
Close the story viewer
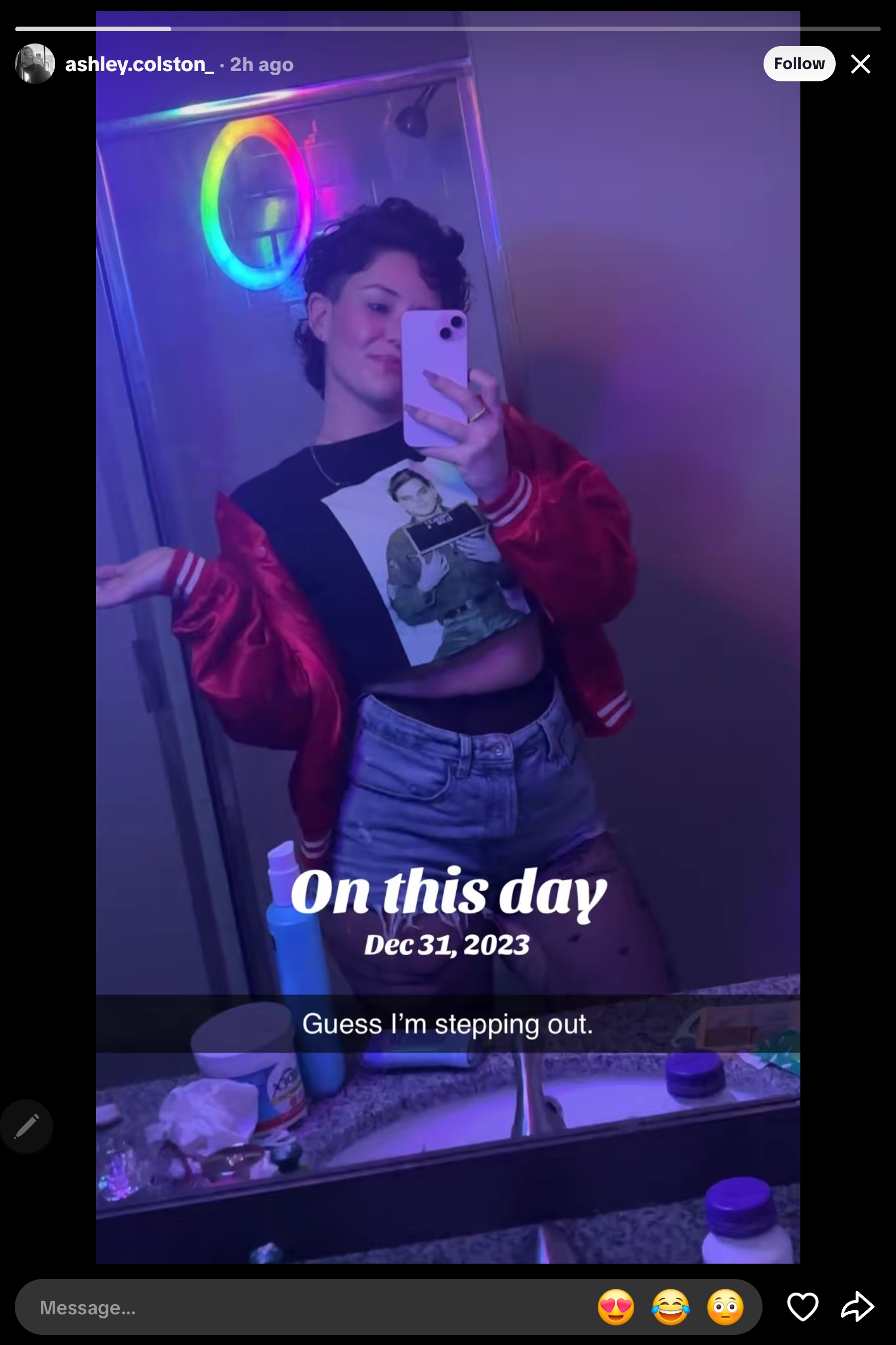pyautogui.click(x=860, y=63)
